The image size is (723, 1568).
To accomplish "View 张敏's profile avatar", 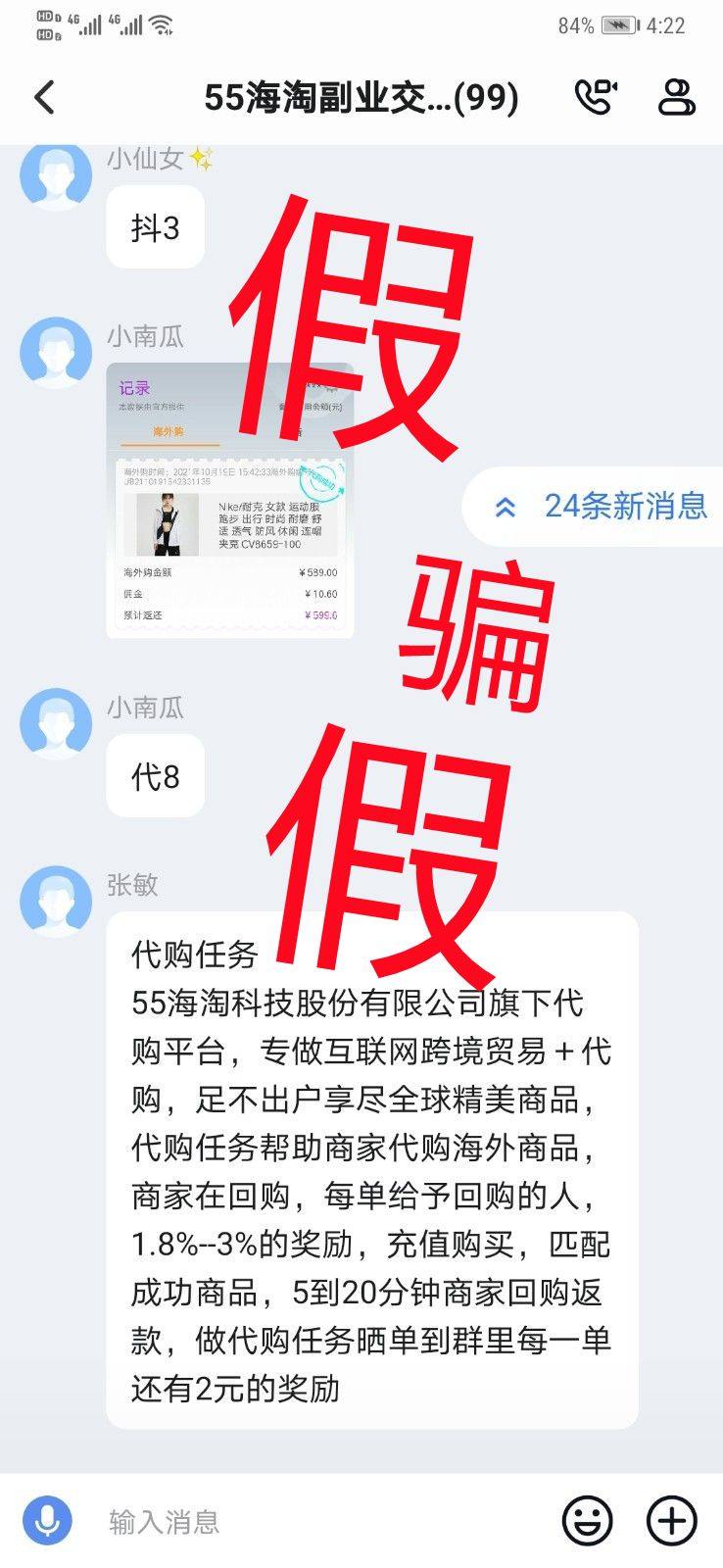I will 56,902.
